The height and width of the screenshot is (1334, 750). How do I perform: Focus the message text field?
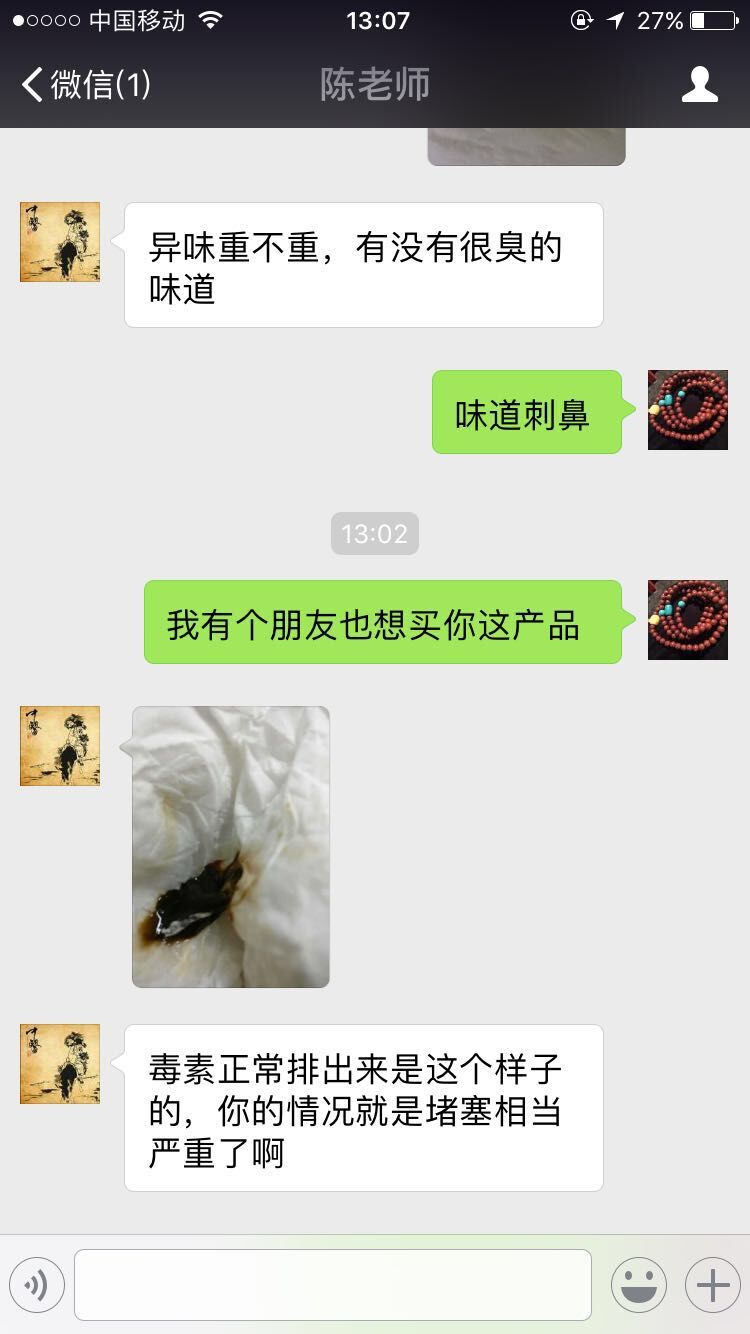click(332, 1285)
